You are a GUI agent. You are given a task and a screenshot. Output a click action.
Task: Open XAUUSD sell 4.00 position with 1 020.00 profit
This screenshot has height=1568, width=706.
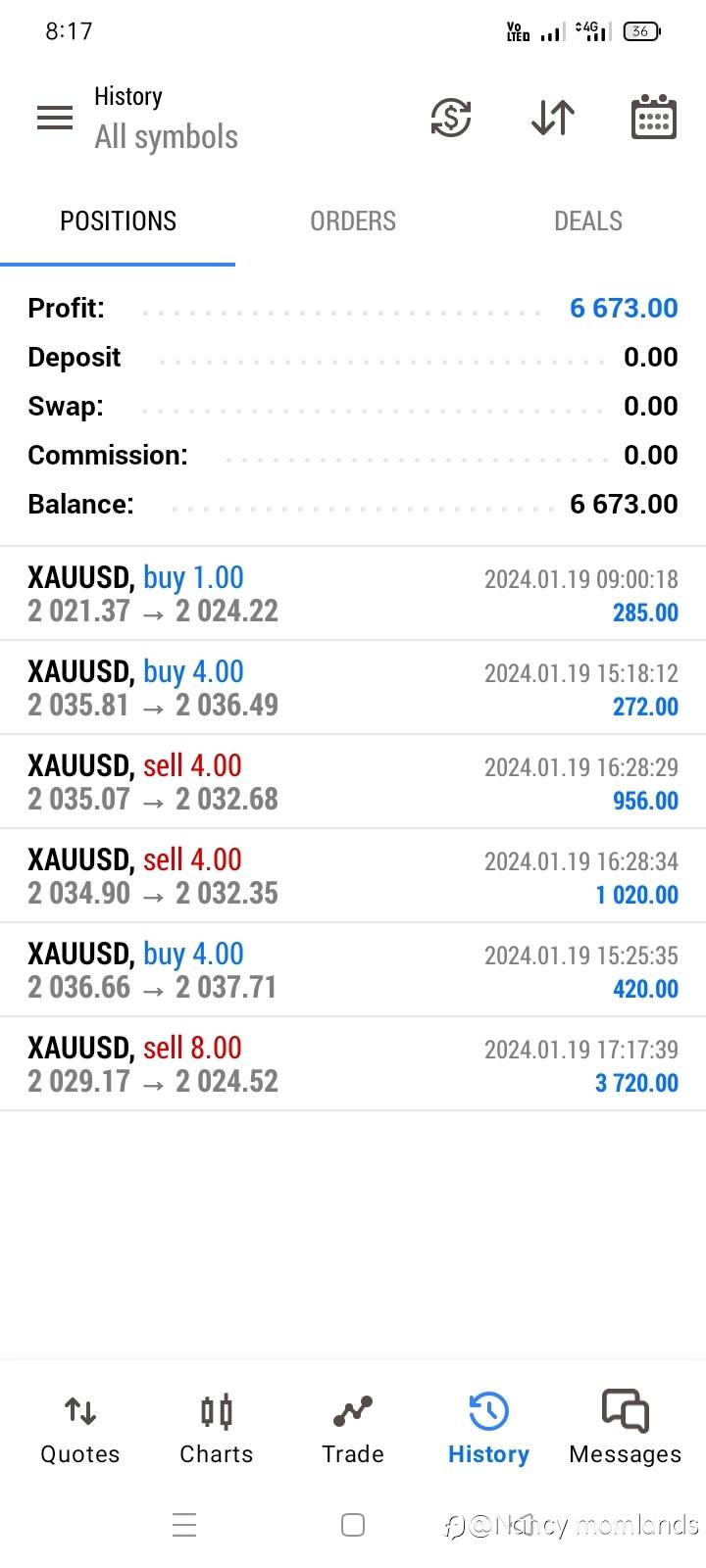pos(353,876)
